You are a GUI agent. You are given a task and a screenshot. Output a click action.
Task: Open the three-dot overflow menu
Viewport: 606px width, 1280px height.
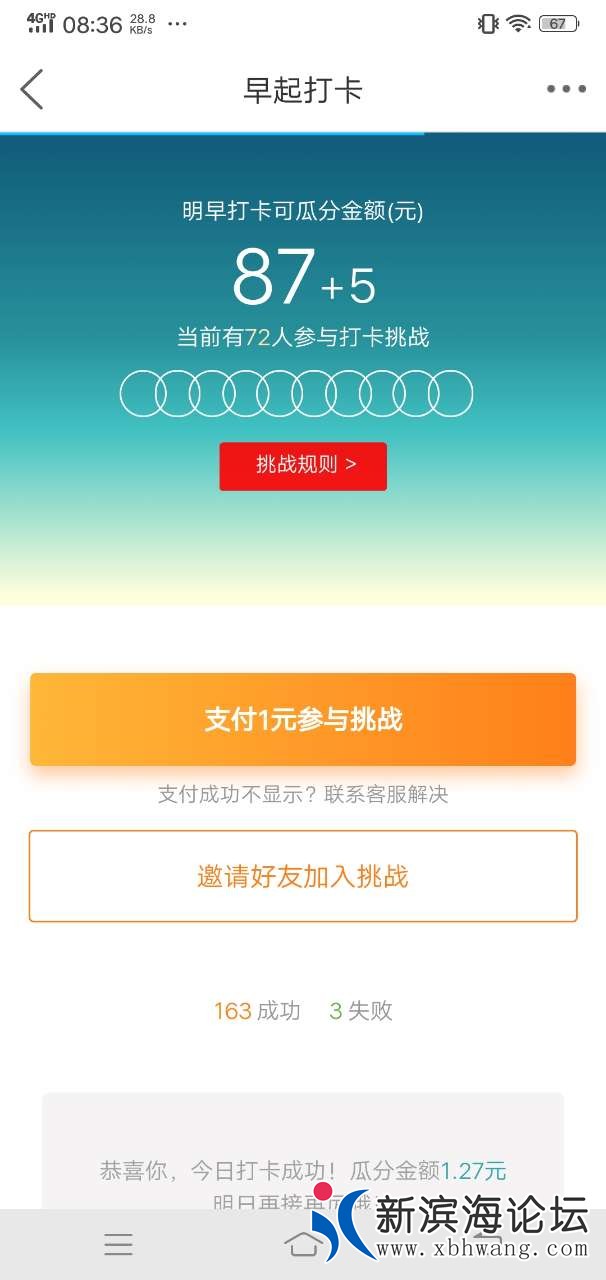pos(565,90)
